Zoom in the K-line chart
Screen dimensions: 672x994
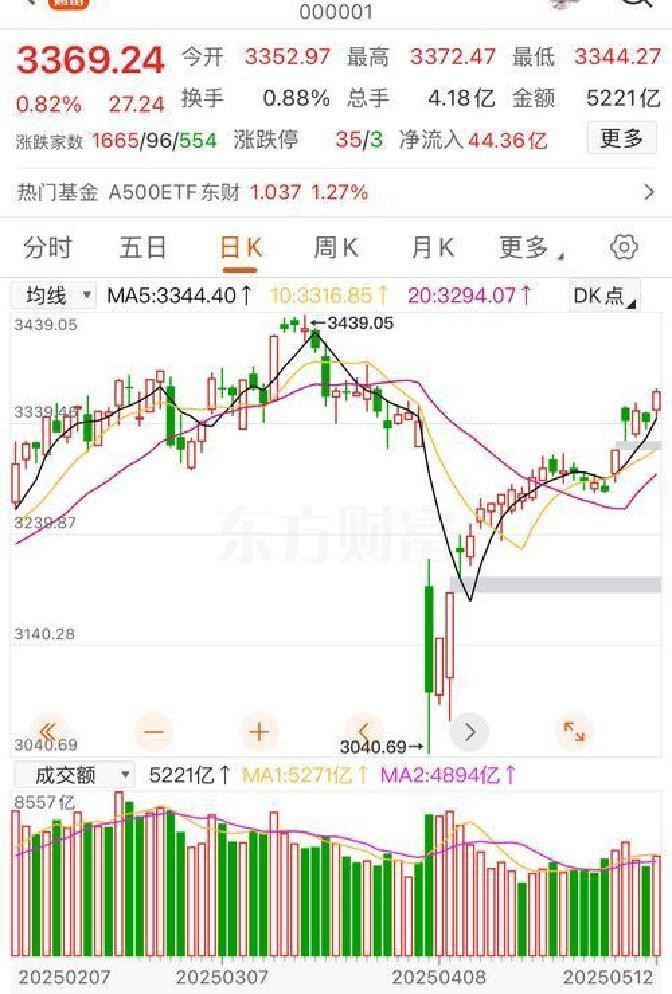(x=259, y=731)
